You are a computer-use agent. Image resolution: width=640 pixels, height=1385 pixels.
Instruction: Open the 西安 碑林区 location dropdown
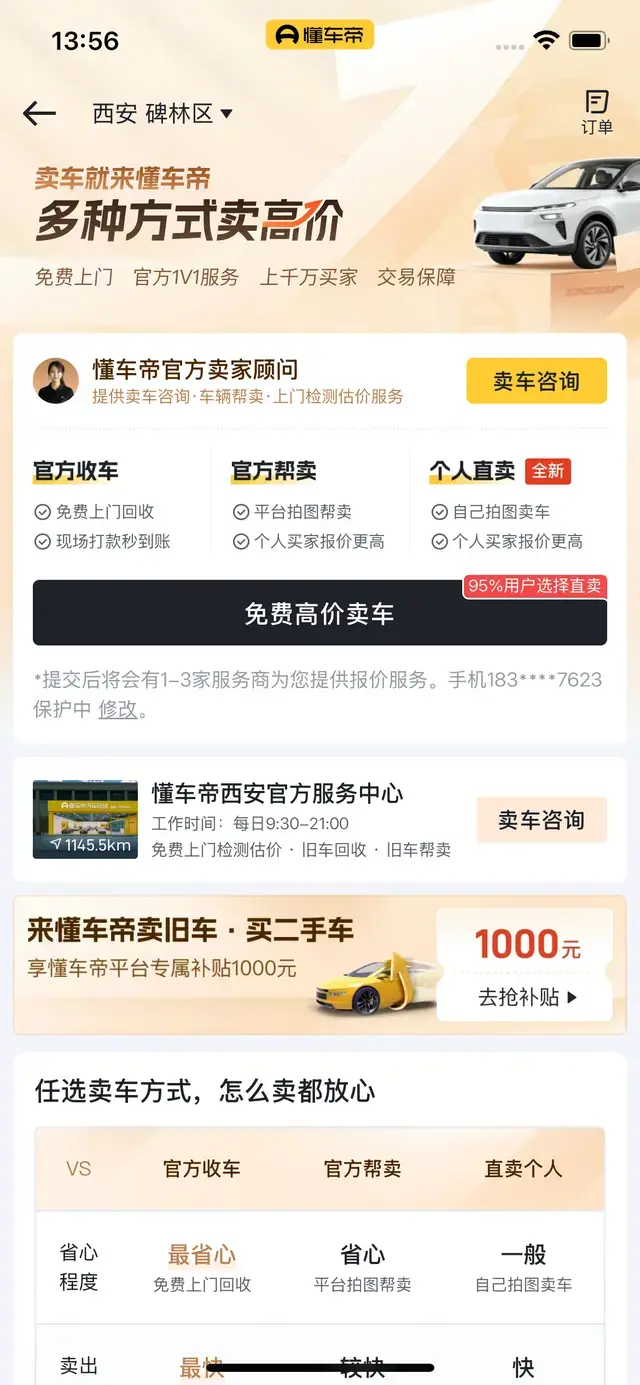[x=162, y=114]
